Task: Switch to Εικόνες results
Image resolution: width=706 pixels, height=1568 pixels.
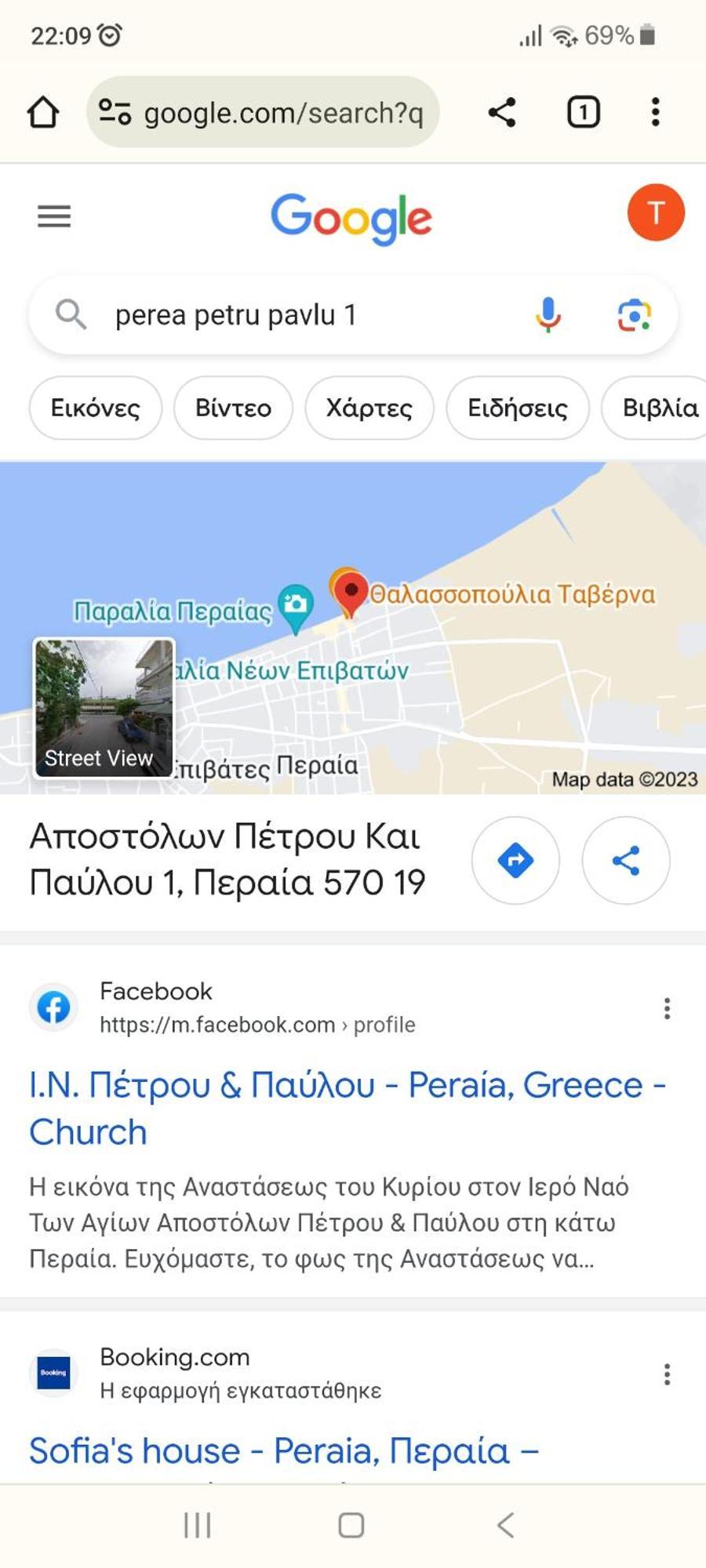Action: tap(96, 408)
